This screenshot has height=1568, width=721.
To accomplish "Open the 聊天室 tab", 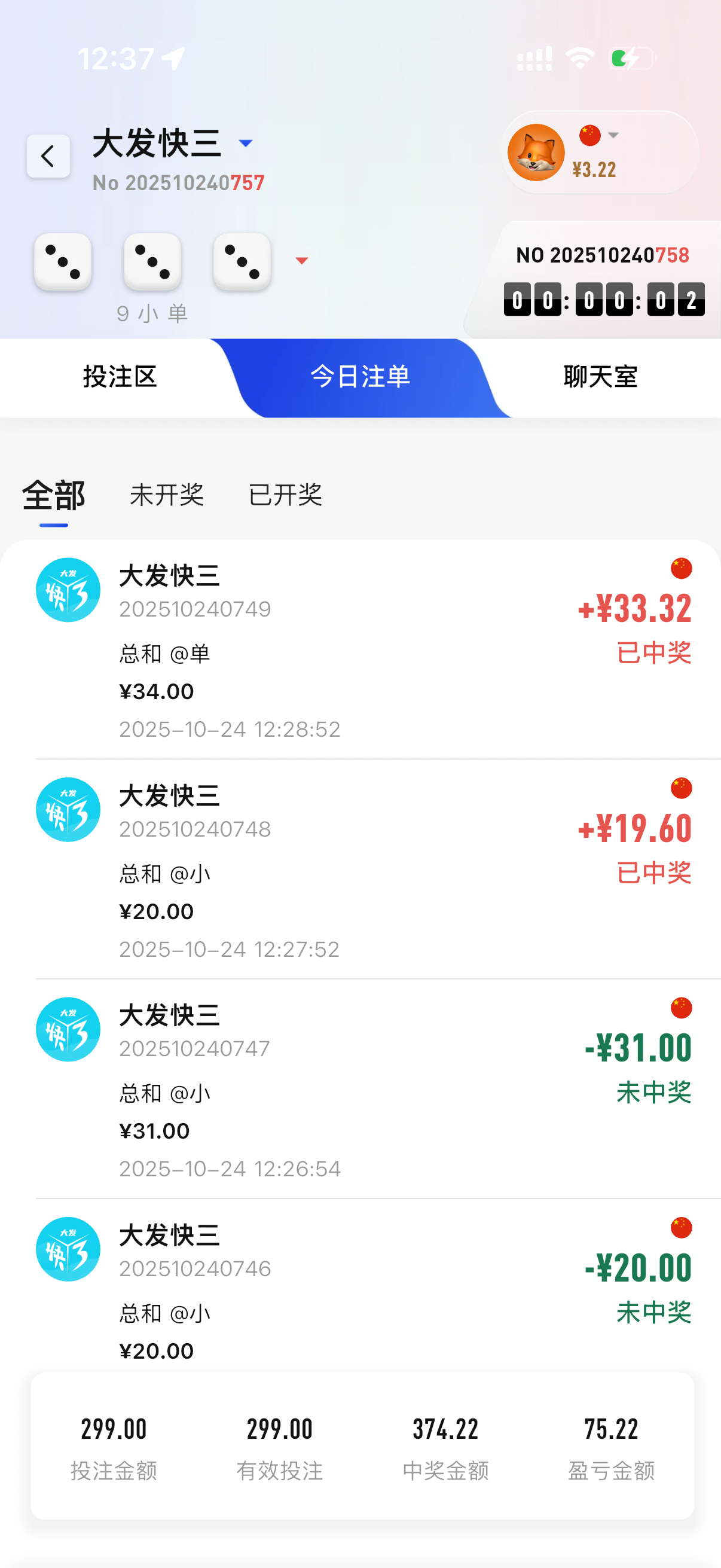I will point(600,377).
